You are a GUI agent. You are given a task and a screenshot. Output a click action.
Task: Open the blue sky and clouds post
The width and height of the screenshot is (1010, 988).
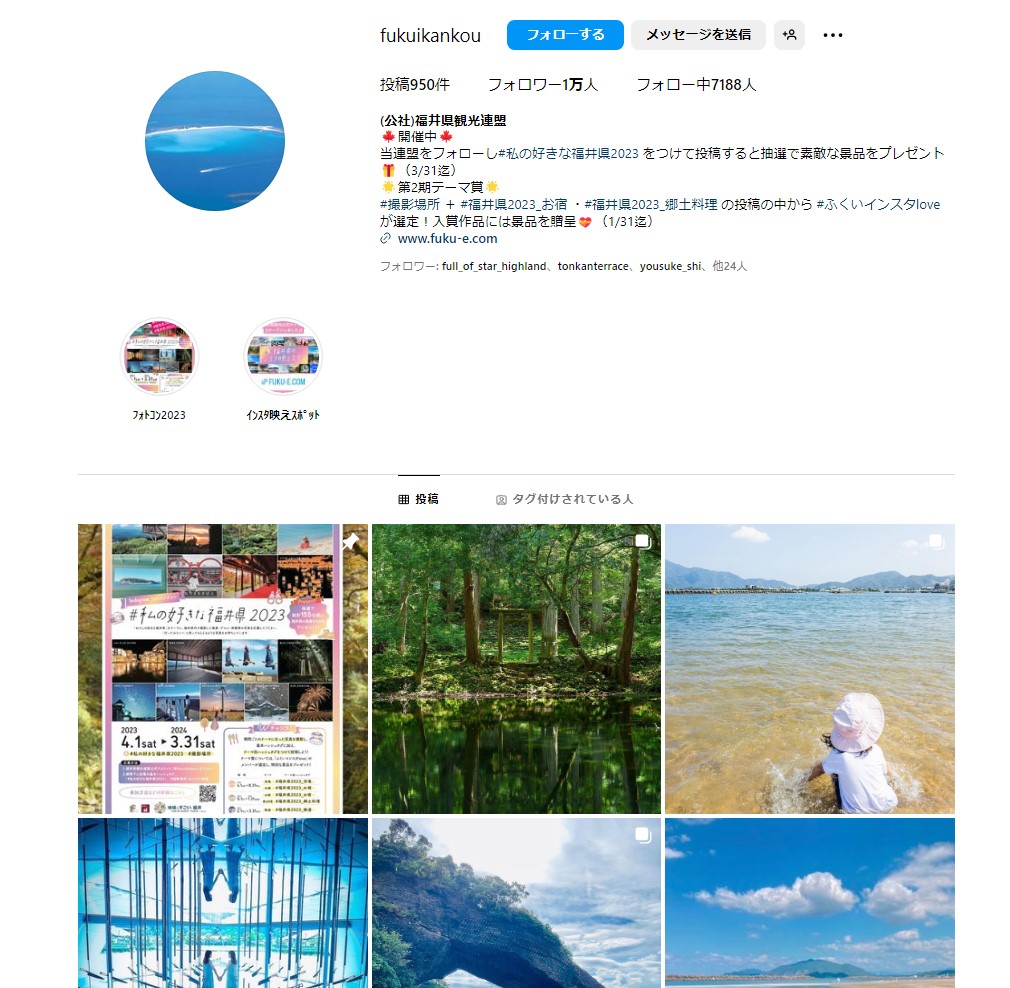pos(809,902)
